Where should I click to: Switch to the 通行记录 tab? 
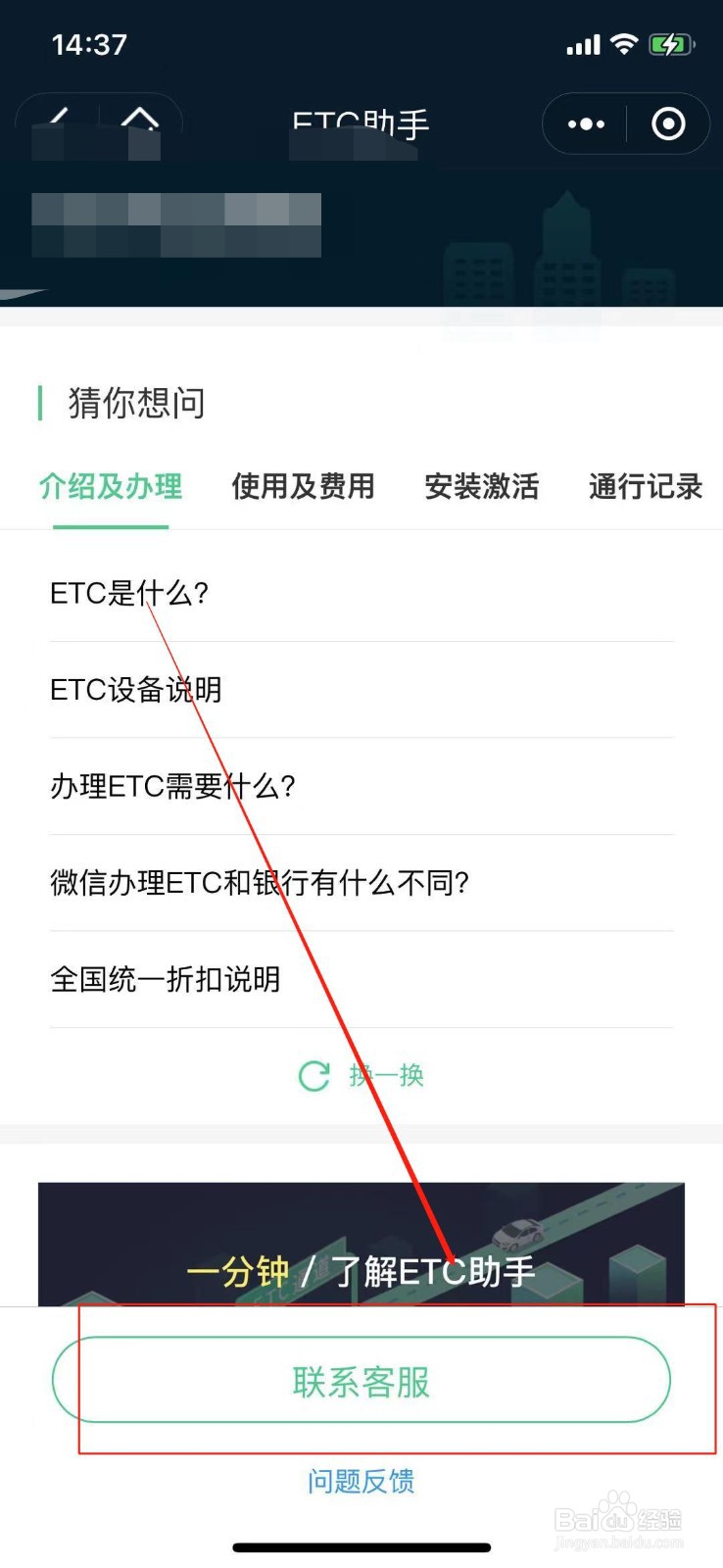click(644, 487)
